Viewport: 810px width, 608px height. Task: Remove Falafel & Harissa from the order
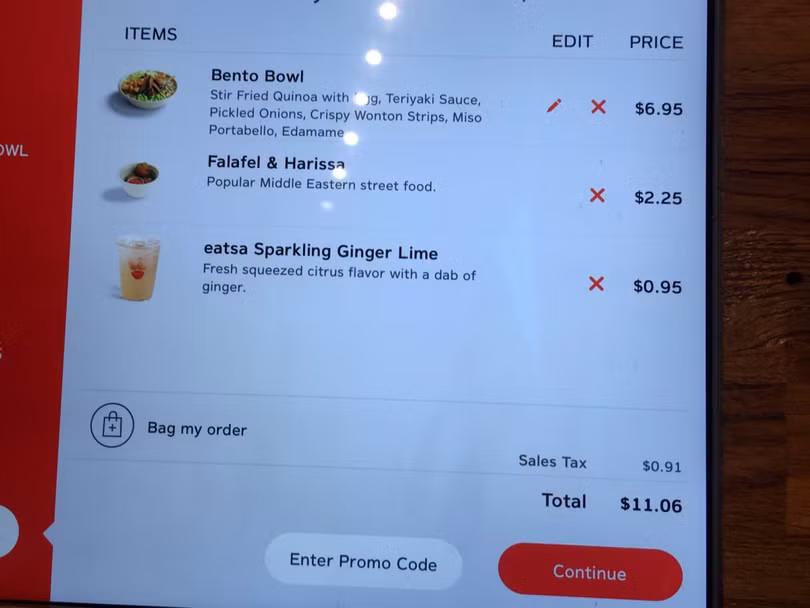click(x=597, y=195)
